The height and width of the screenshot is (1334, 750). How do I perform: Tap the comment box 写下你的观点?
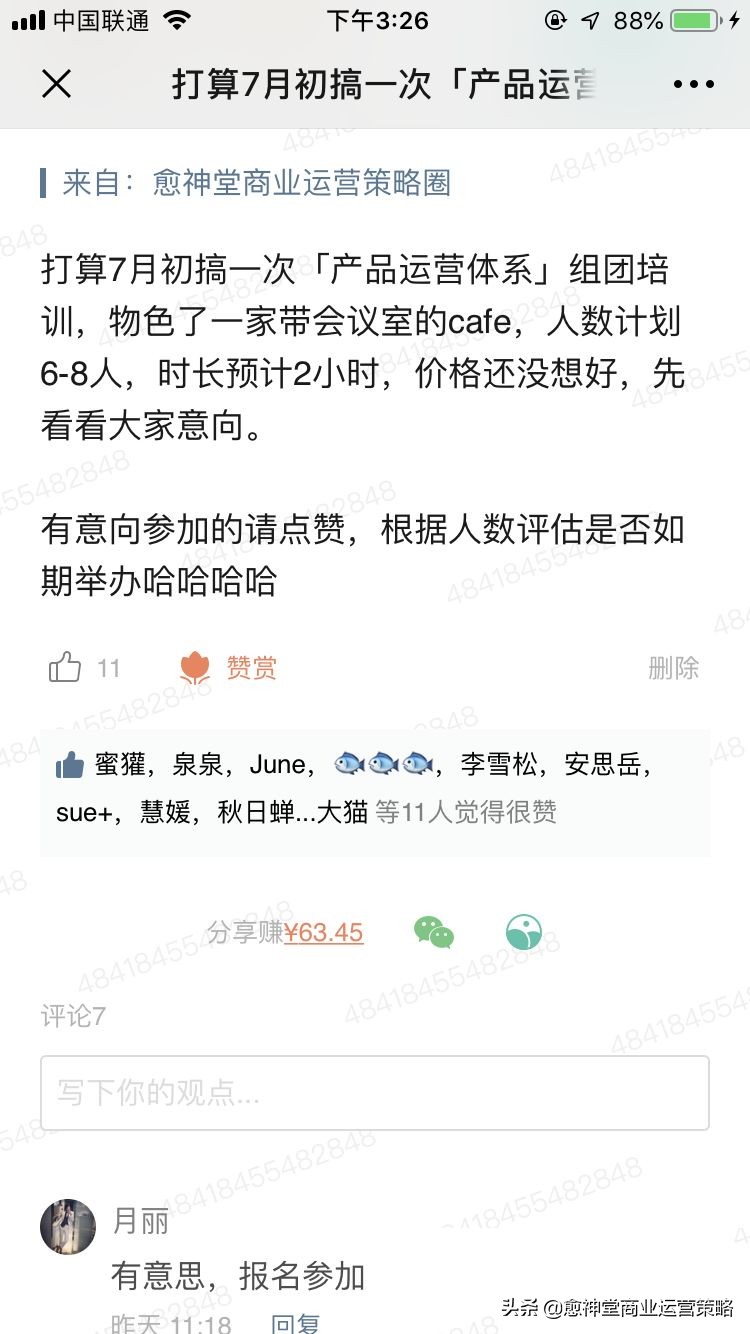tap(375, 1092)
